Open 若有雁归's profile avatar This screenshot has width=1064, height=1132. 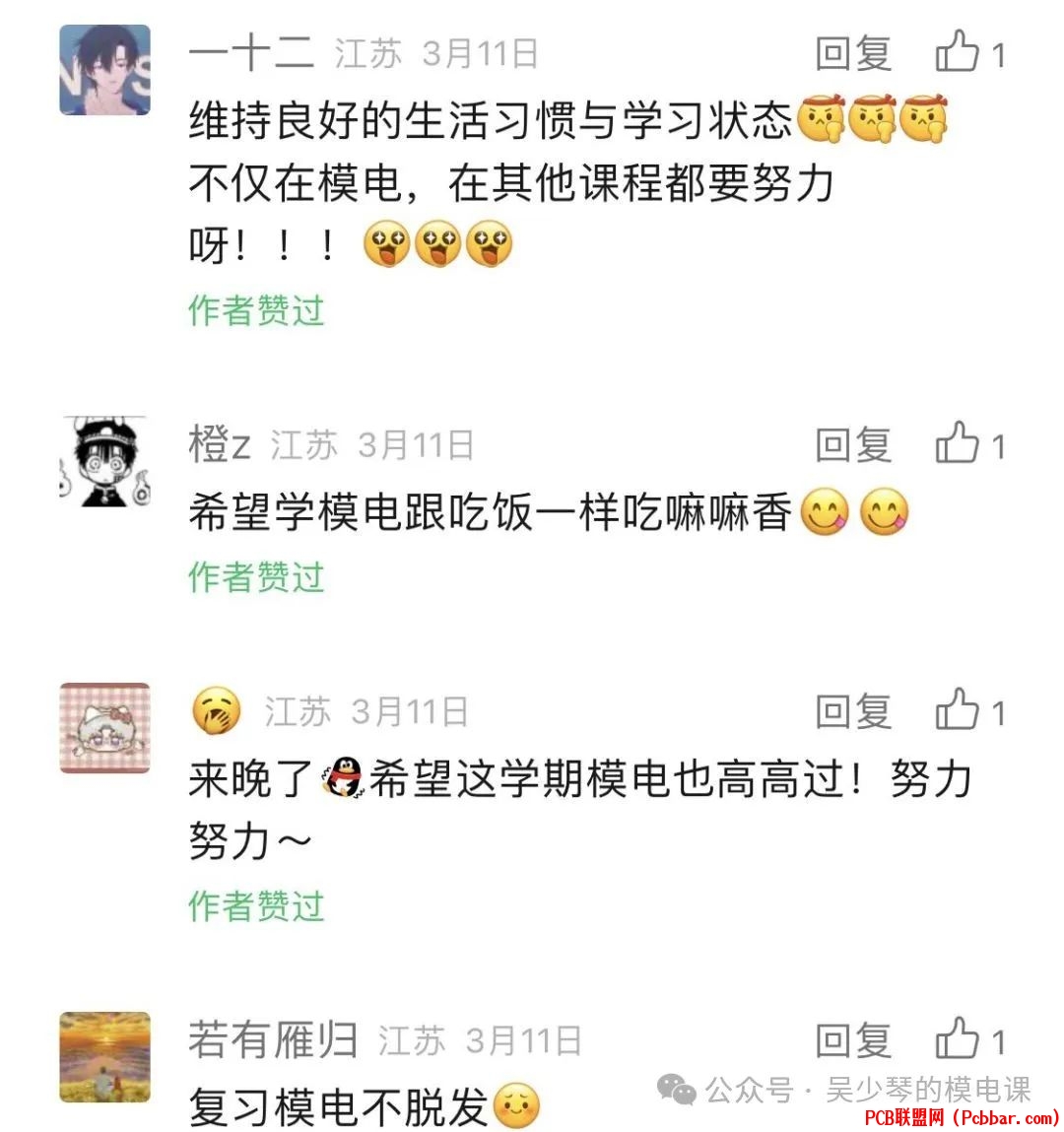click(x=105, y=1056)
